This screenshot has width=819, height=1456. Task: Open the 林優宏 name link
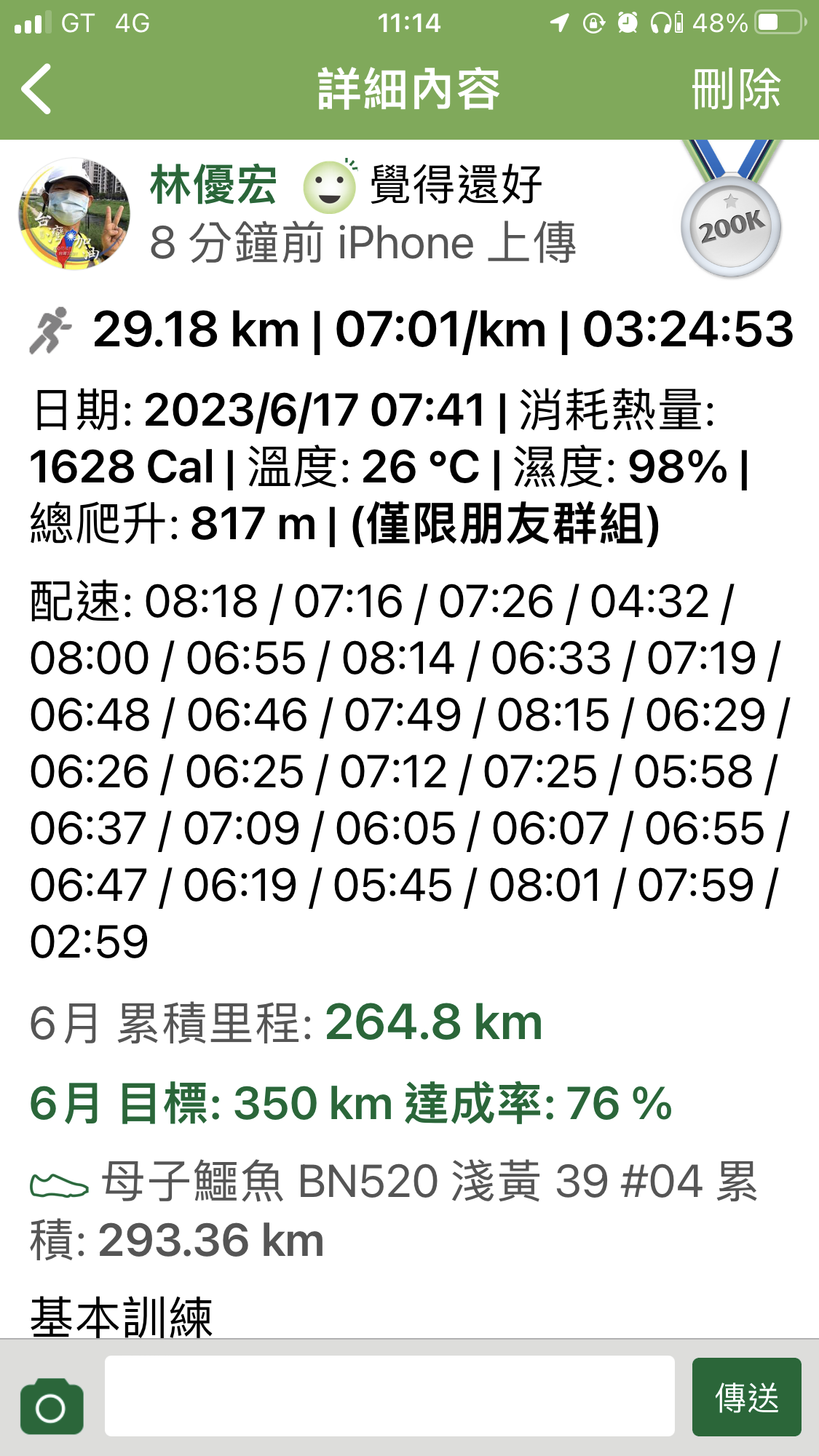[x=213, y=185]
